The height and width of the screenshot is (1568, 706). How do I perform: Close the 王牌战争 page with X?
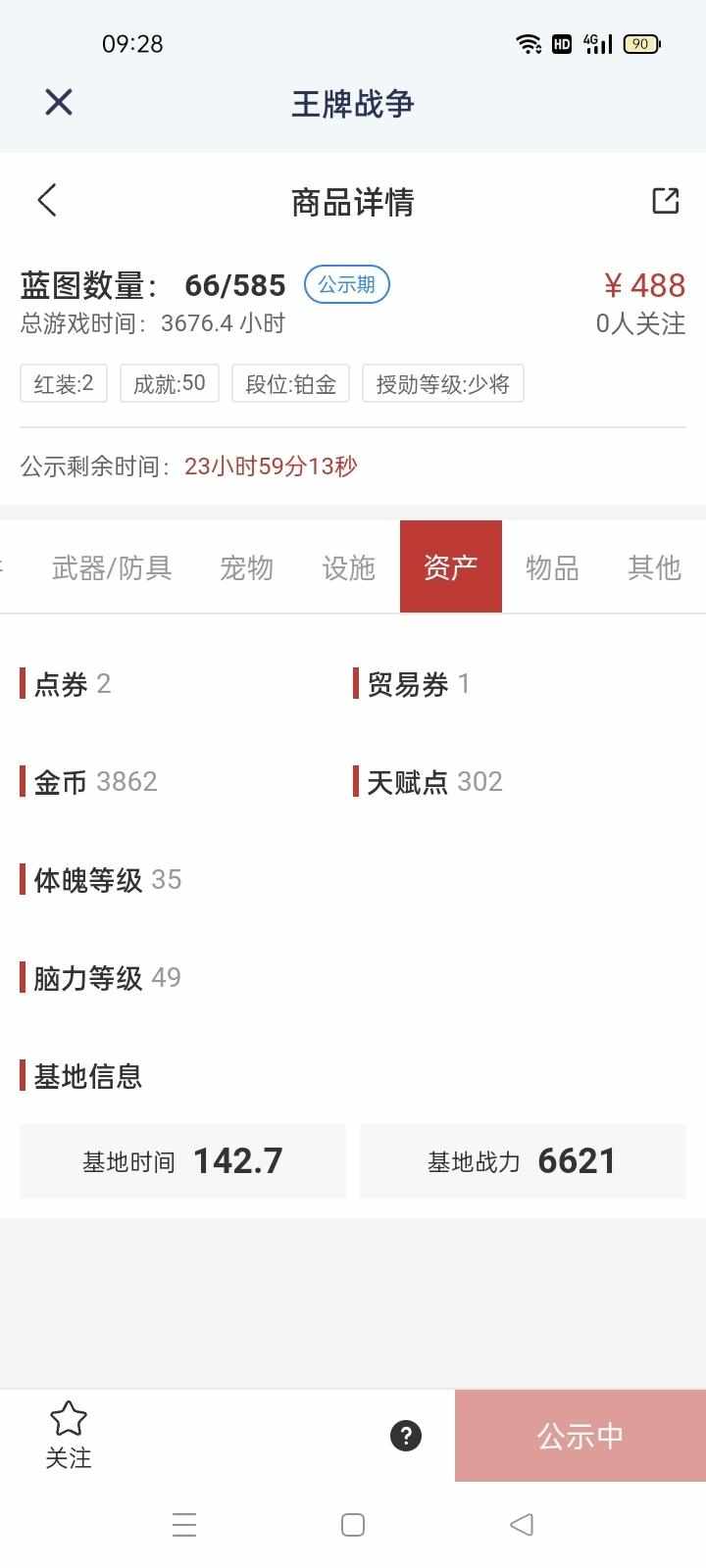(x=59, y=102)
